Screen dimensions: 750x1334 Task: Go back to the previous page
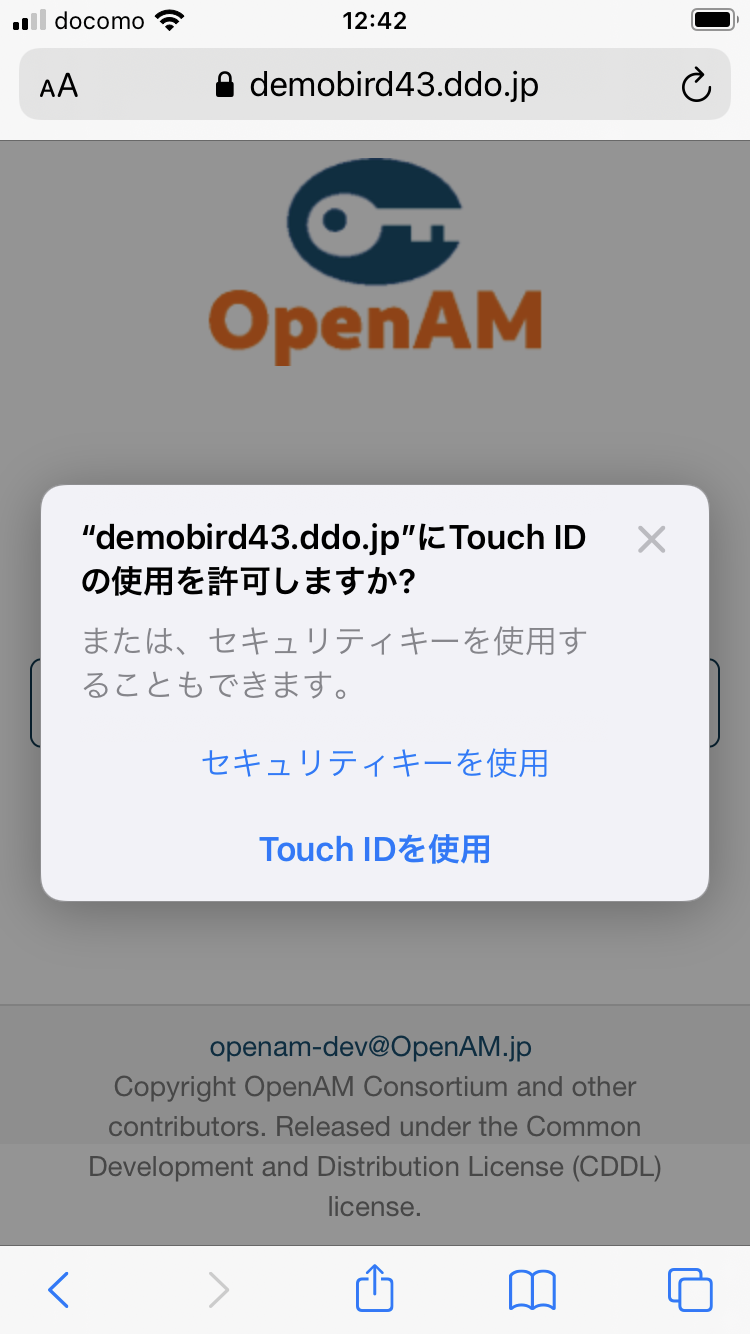(59, 1289)
